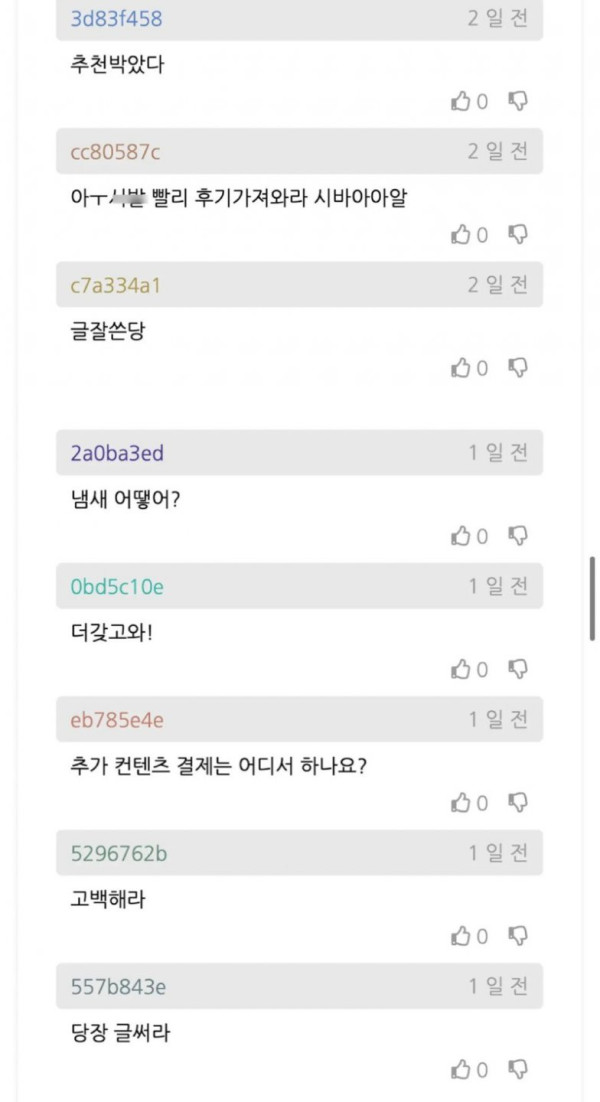Give thumbs up to eb785e4e's comment
The height and width of the screenshot is (1102, 600).
[461, 803]
